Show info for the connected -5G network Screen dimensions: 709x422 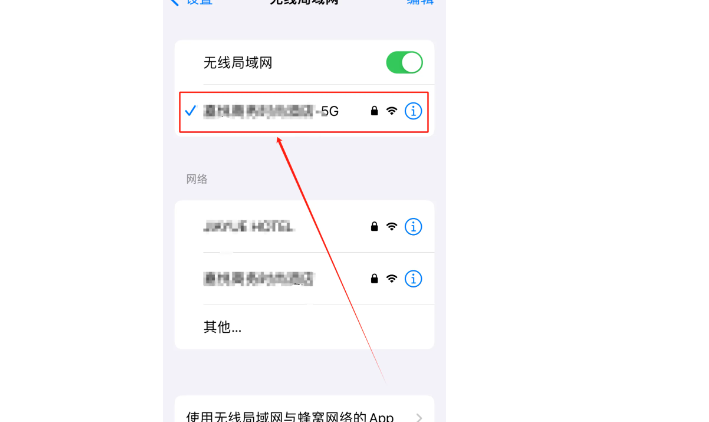point(413,111)
